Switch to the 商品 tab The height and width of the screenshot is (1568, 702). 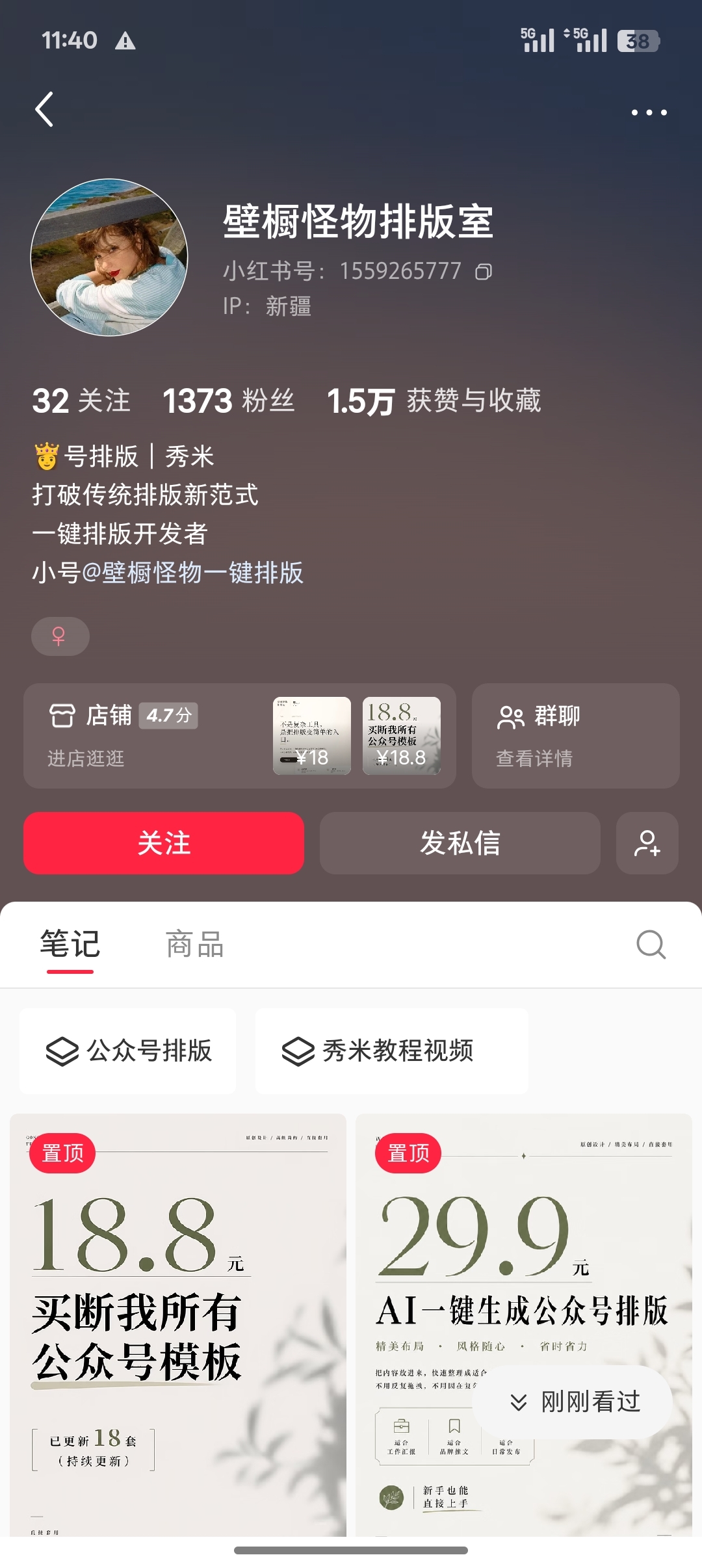(194, 945)
